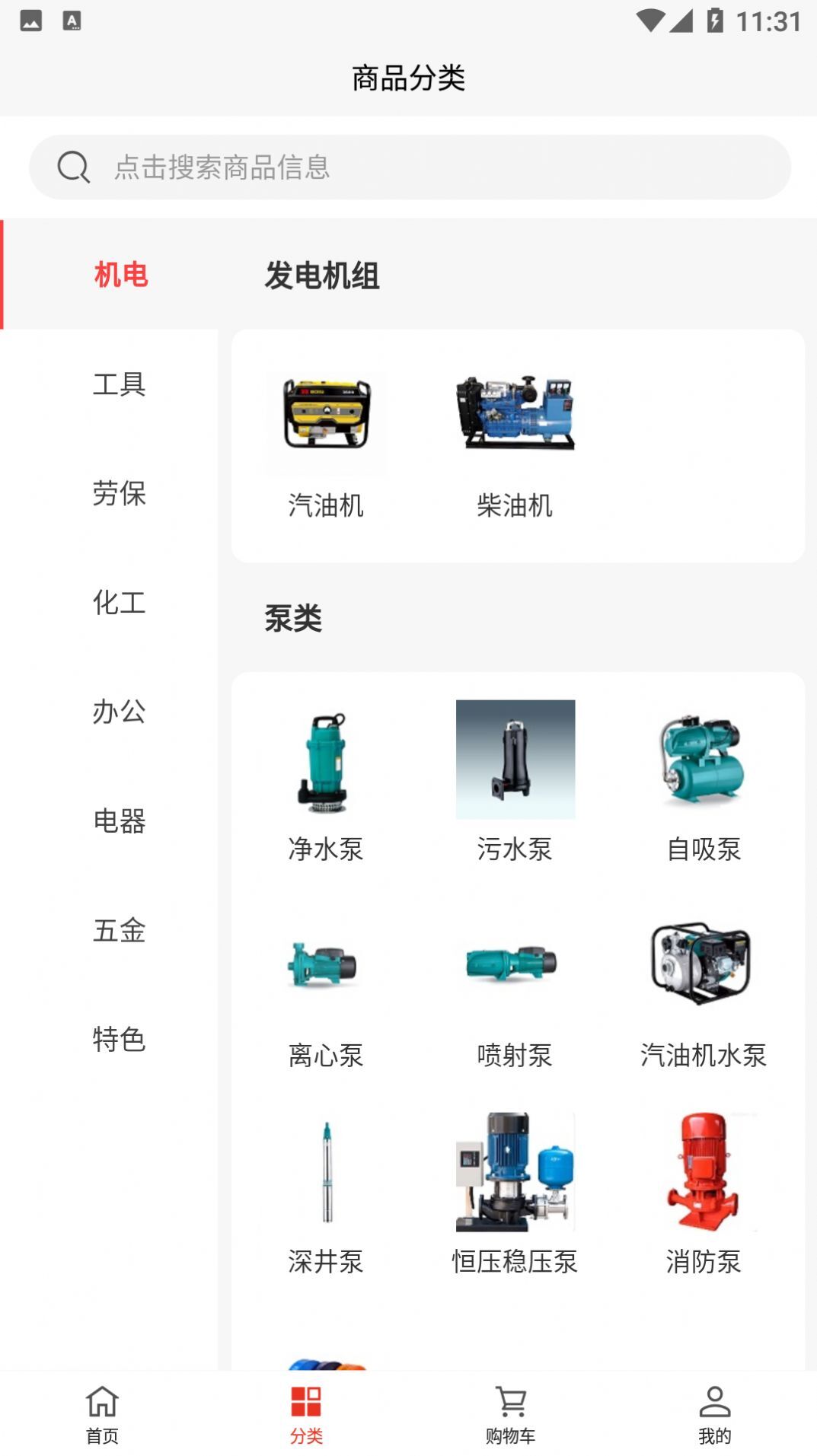Click the search magnifier icon

click(x=72, y=166)
